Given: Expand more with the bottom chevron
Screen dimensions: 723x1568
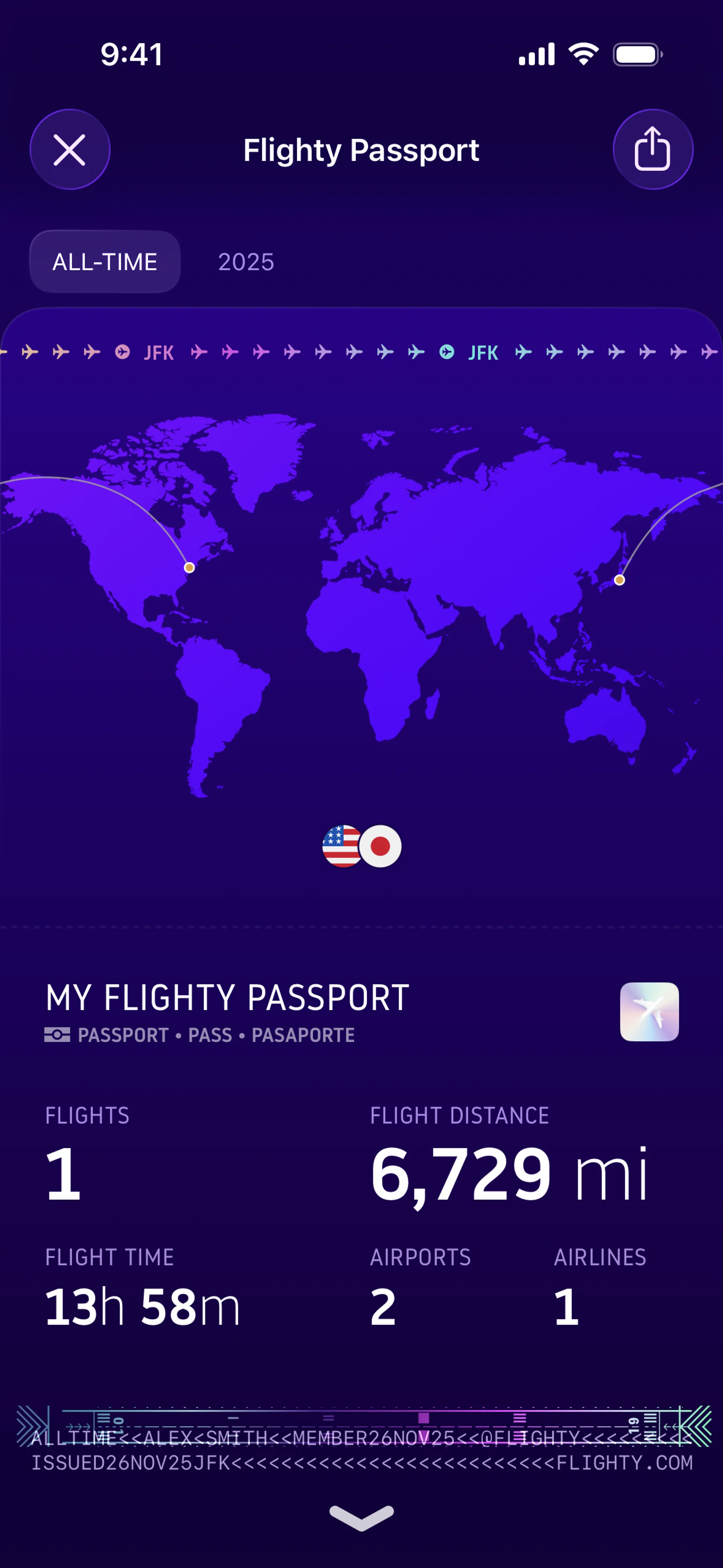Looking at the screenshot, I should point(361,1517).
